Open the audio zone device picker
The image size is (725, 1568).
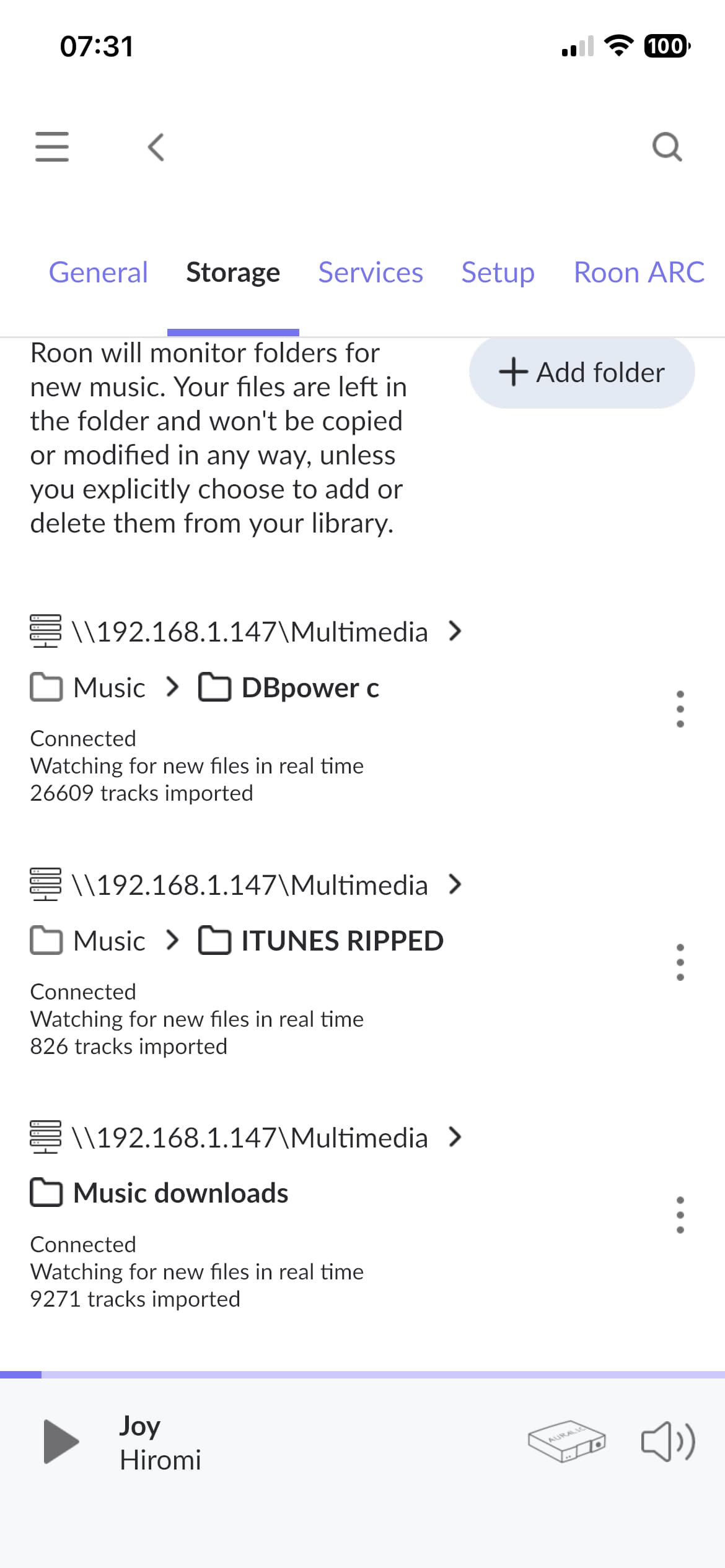[x=566, y=1441]
